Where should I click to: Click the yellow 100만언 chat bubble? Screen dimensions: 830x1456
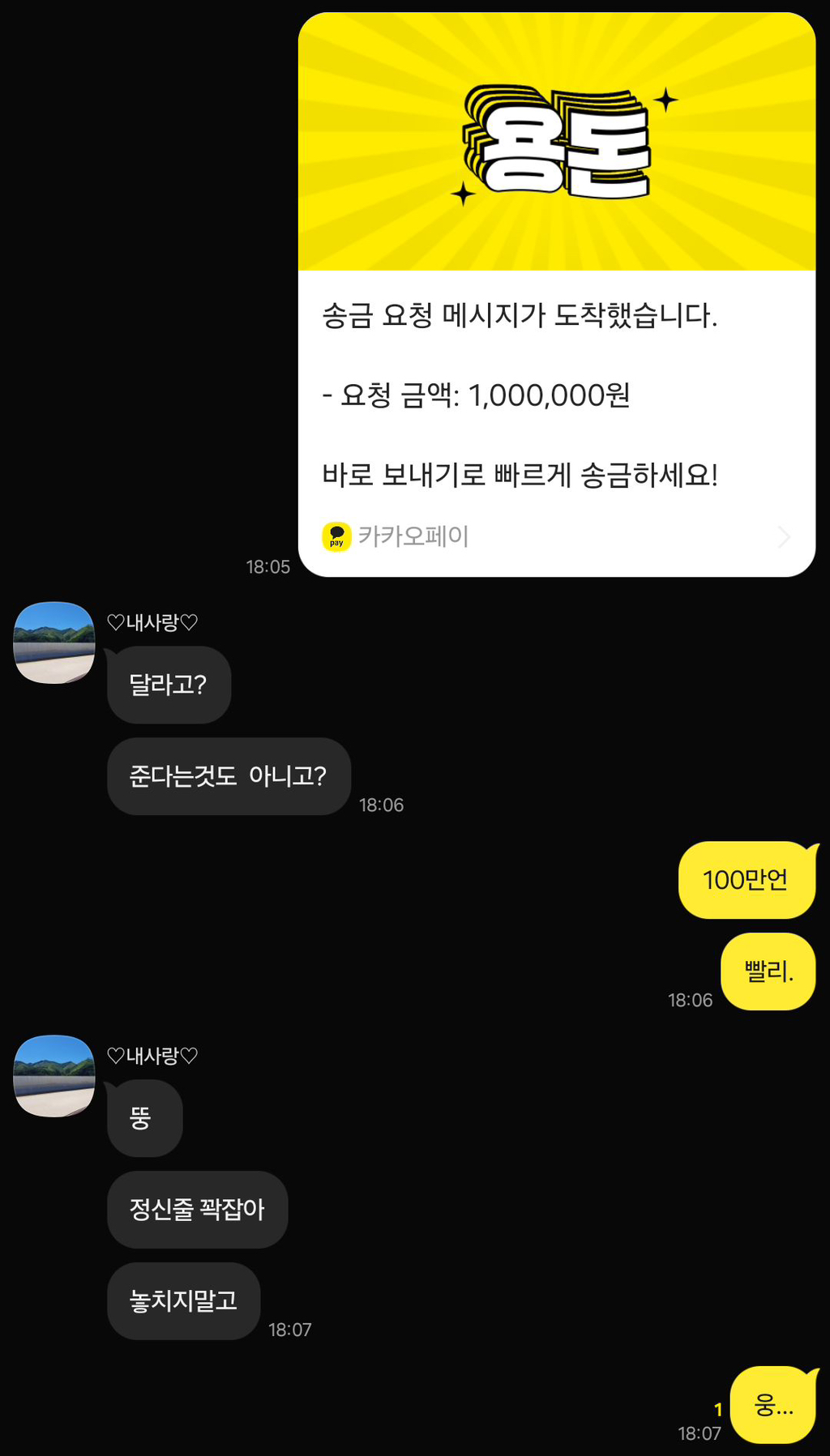pos(747,881)
